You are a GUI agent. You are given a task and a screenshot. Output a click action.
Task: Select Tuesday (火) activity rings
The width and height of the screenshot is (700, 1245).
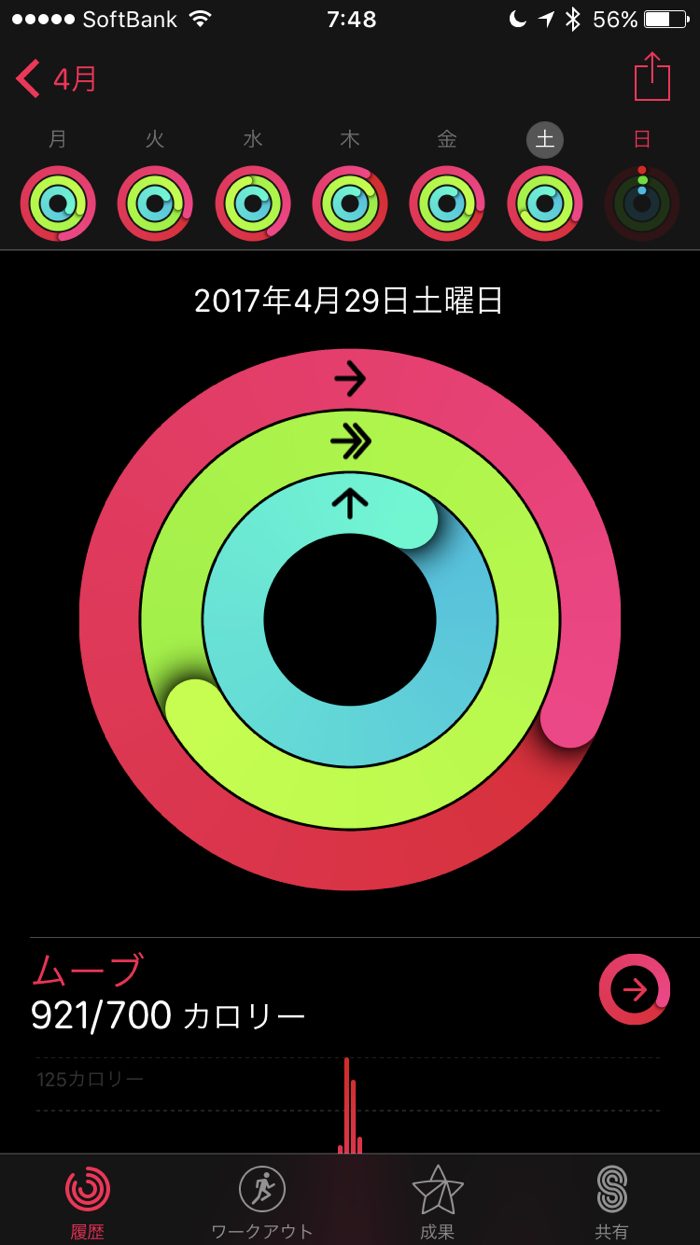click(155, 203)
